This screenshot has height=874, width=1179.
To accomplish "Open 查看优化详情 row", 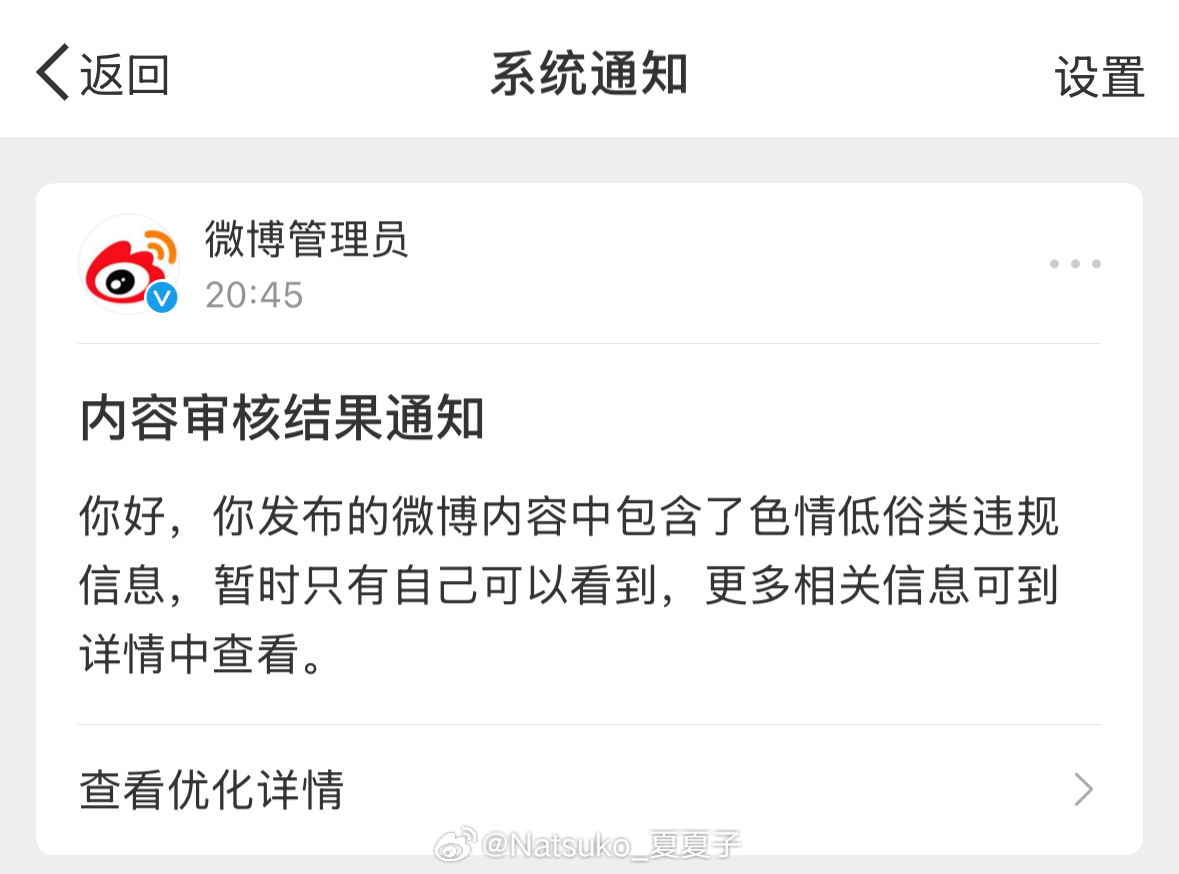I will pyautogui.click(x=588, y=790).
